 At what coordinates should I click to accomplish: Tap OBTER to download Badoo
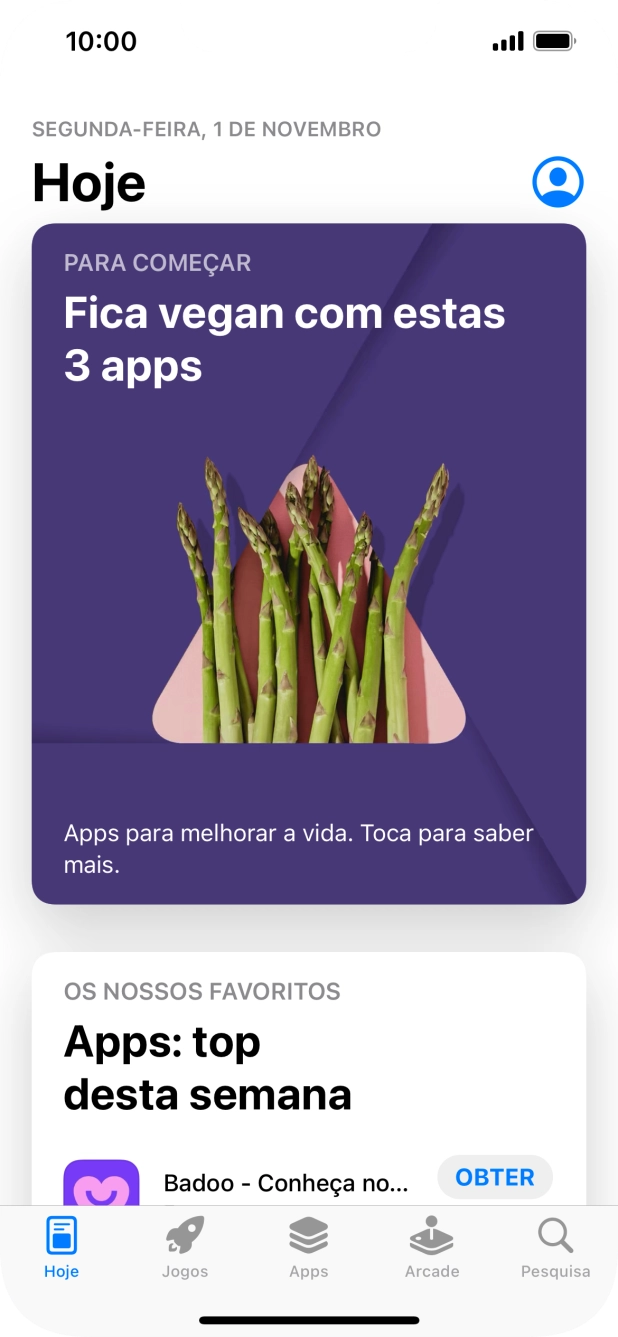(x=494, y=1177)
